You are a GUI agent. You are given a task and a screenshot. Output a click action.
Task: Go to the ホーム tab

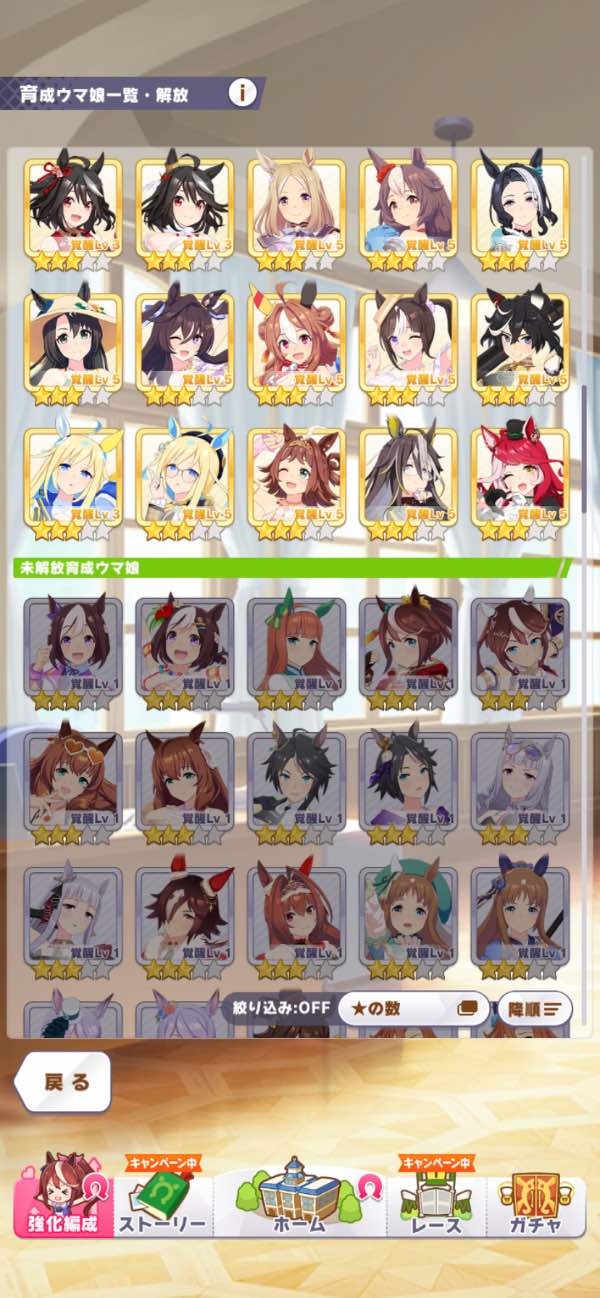click(x=299, y=1203)
